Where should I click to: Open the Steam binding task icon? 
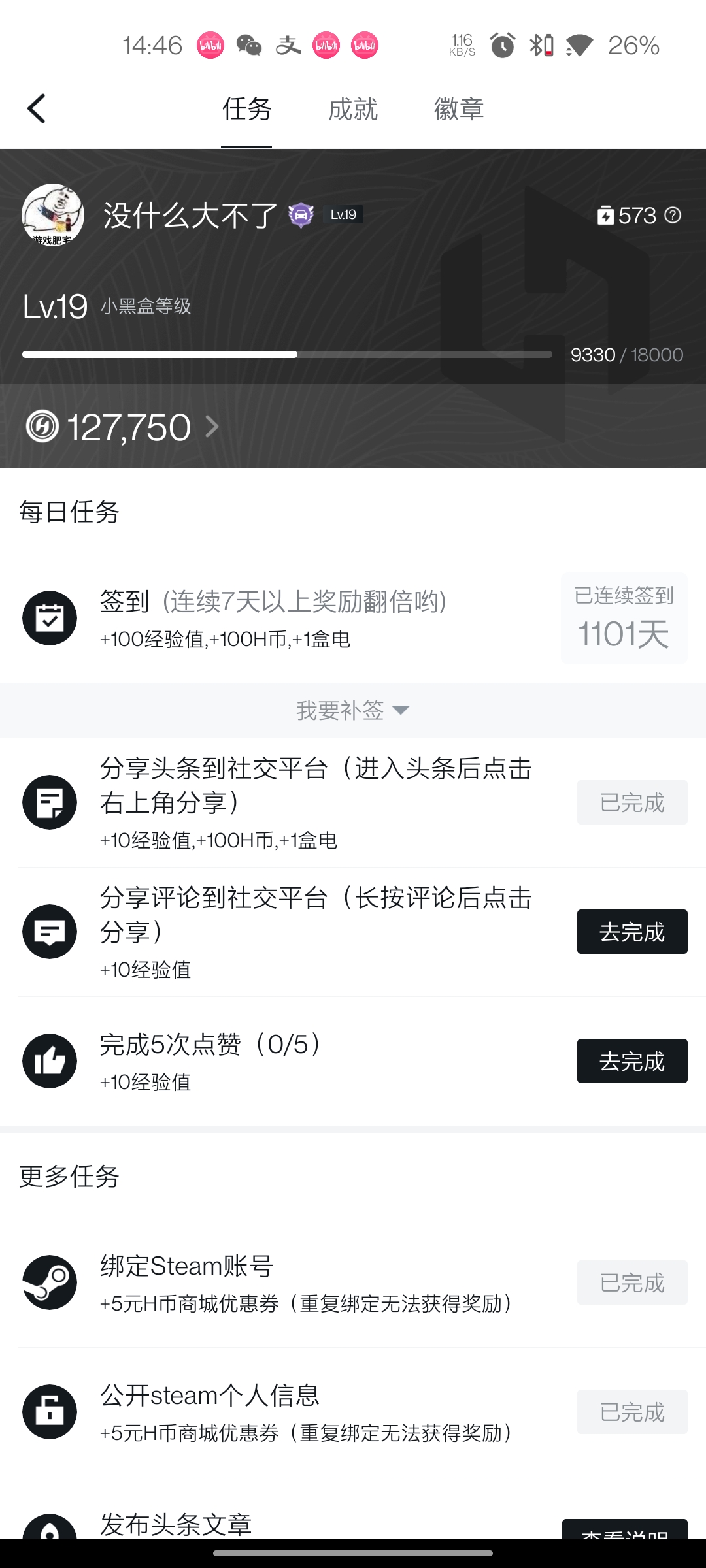(x=49, y=1282)
